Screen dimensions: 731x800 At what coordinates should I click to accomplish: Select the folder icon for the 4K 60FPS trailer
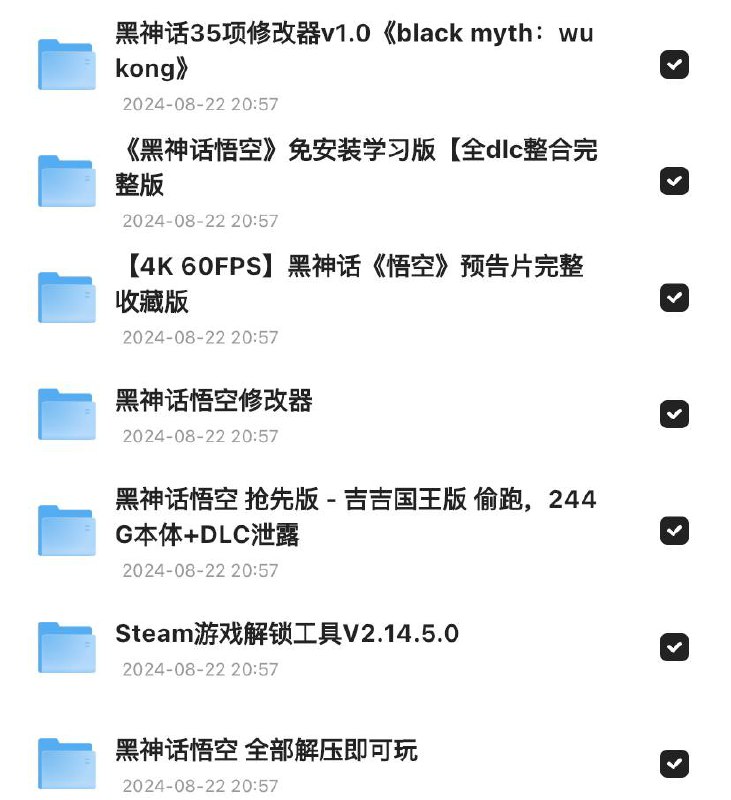pos(65,297)
